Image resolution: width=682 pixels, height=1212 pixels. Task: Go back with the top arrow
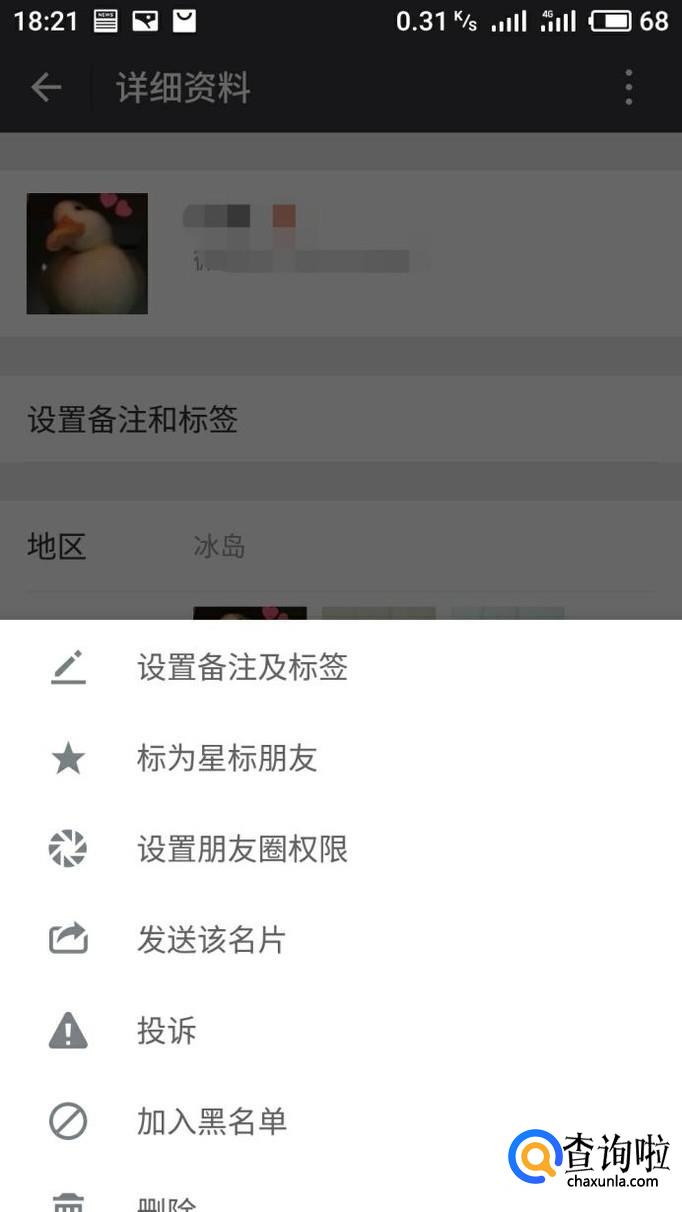coord(46,88)
